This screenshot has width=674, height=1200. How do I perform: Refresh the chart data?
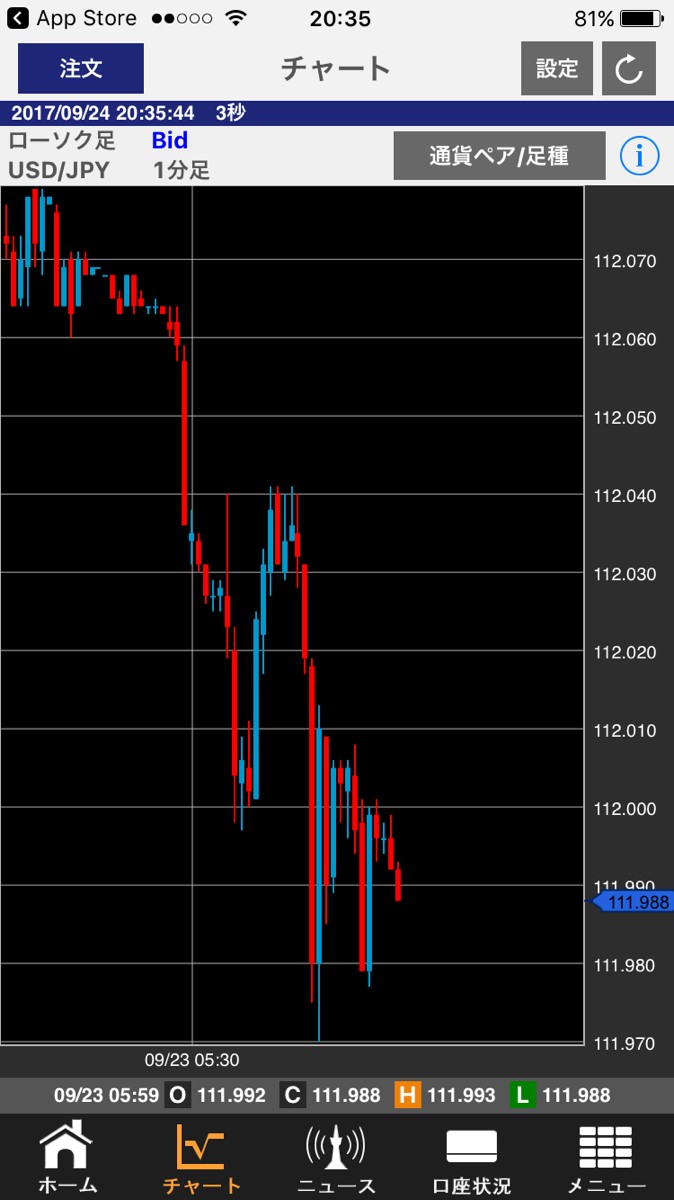(629, 69)
